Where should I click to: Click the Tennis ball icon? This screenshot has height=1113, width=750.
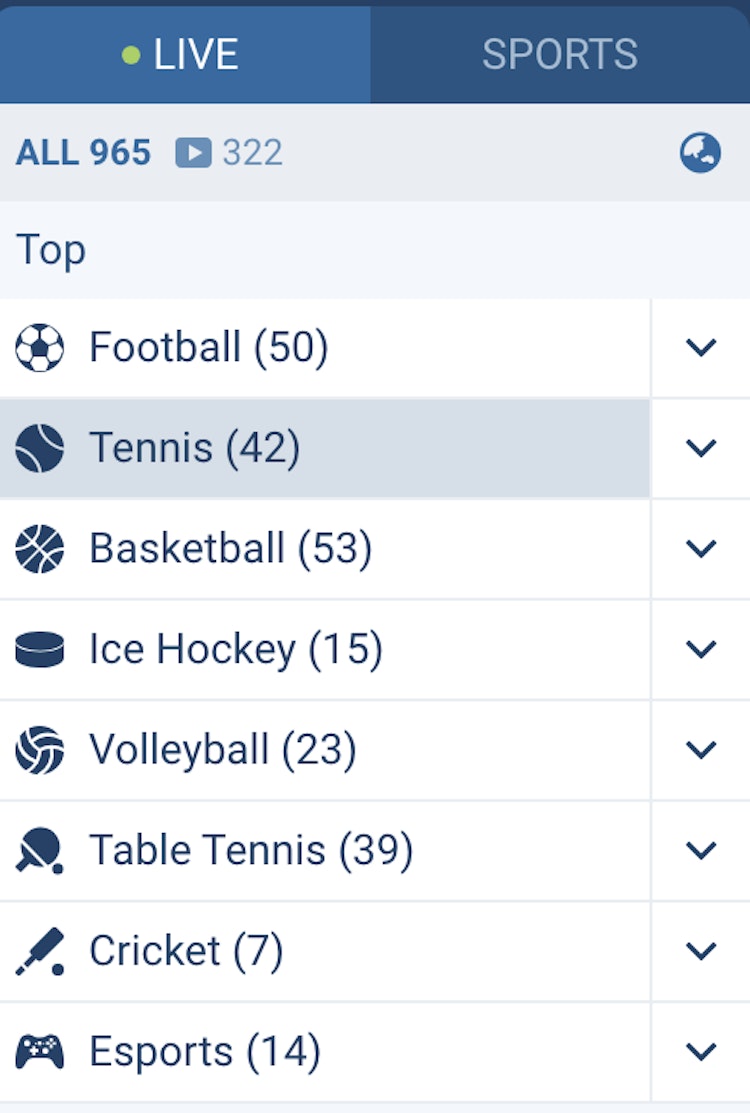[x=40, y=448]
